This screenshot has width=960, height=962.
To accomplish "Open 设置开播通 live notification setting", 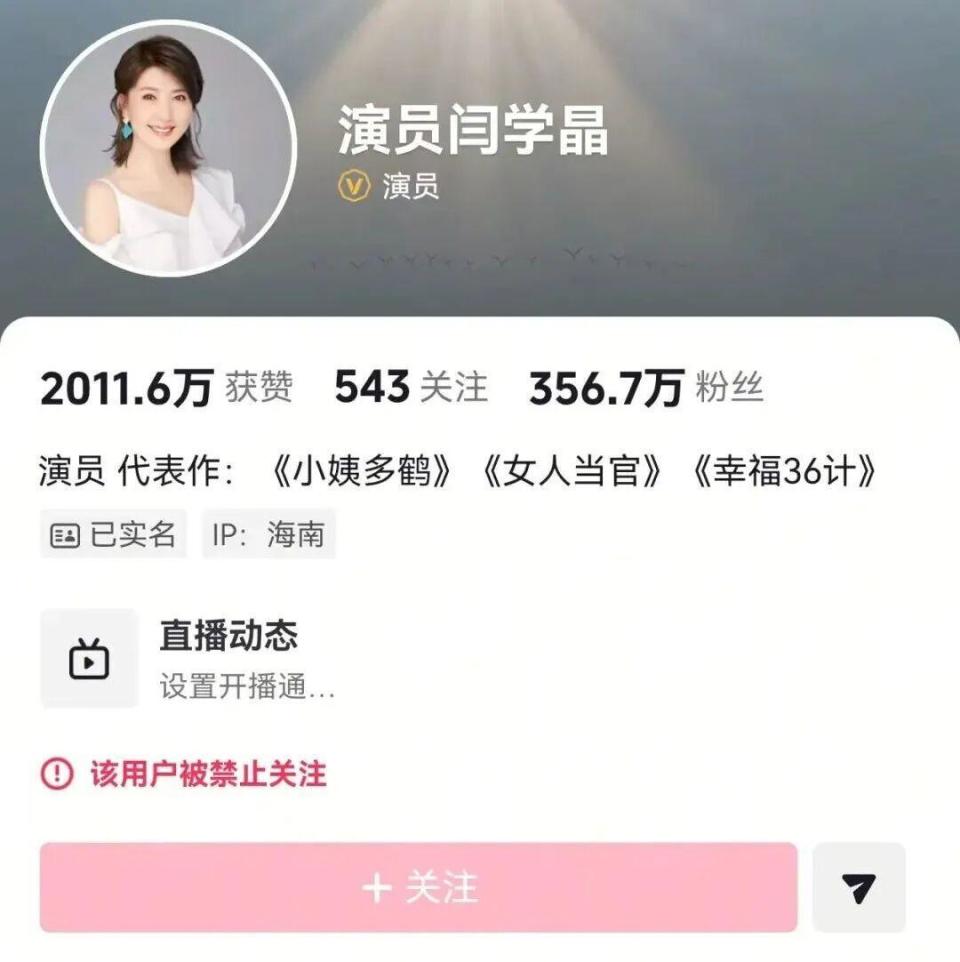I will (x=245, y=685).
